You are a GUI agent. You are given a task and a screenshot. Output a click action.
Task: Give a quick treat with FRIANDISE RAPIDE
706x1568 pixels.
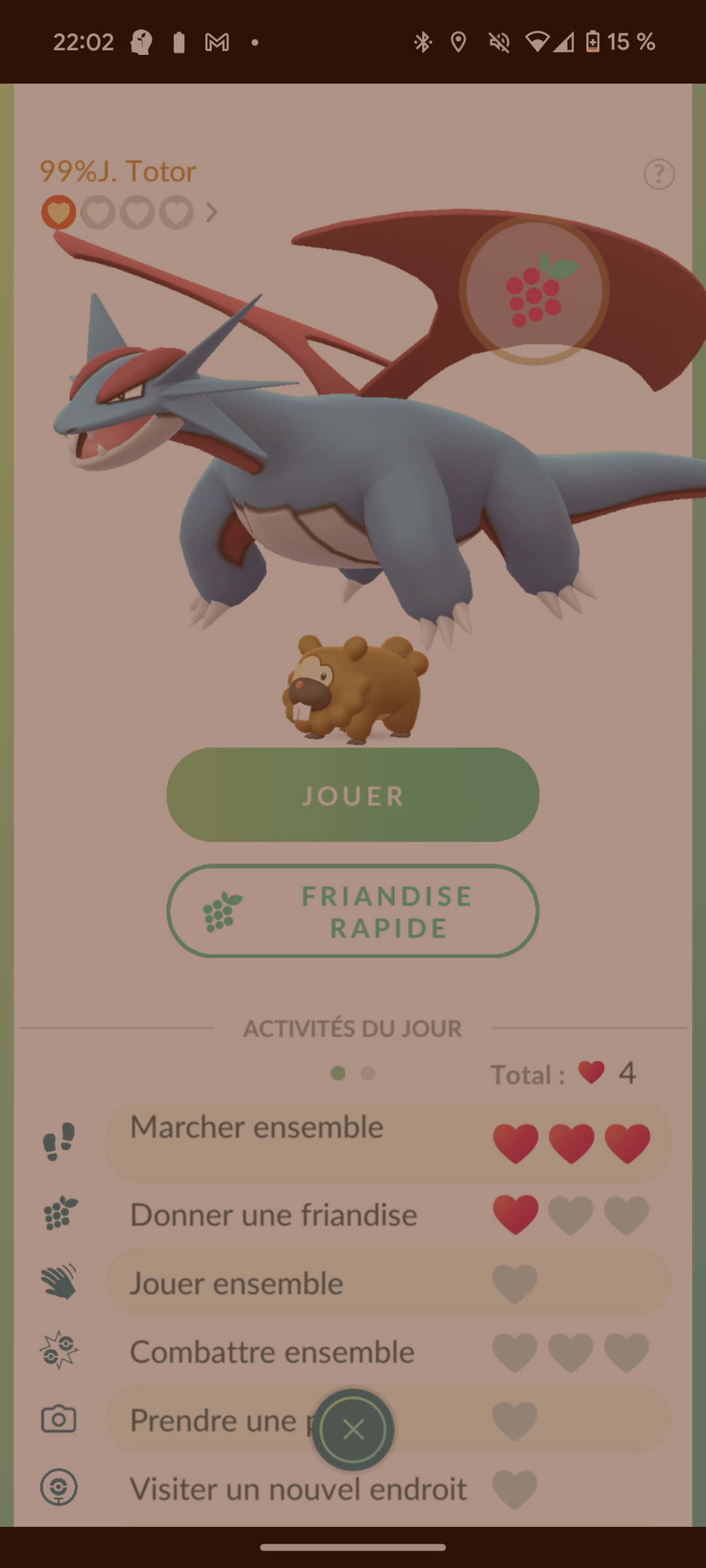pyautogui.click(x=353, y=911)
